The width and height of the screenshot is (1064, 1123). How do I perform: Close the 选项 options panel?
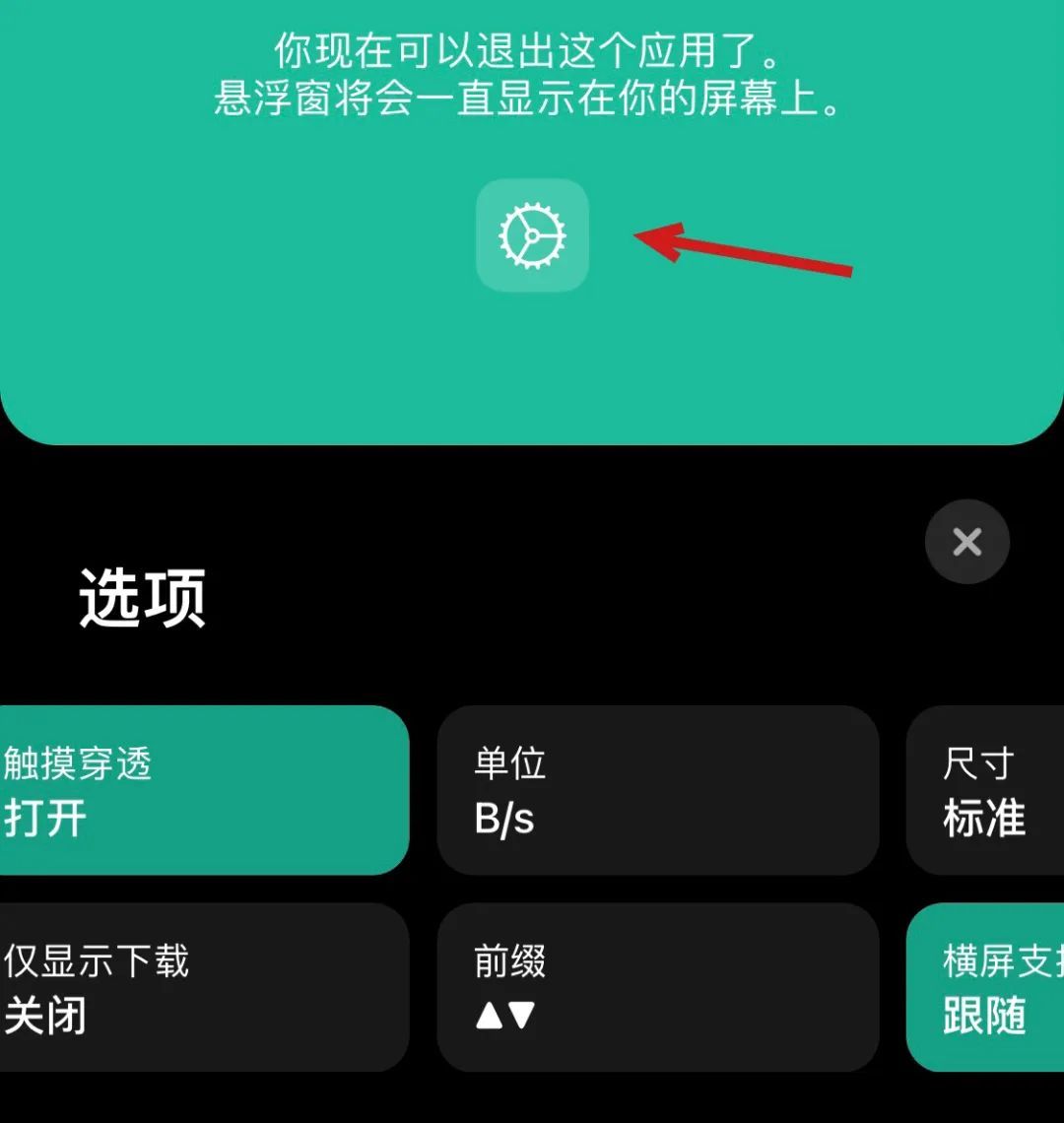966,541
